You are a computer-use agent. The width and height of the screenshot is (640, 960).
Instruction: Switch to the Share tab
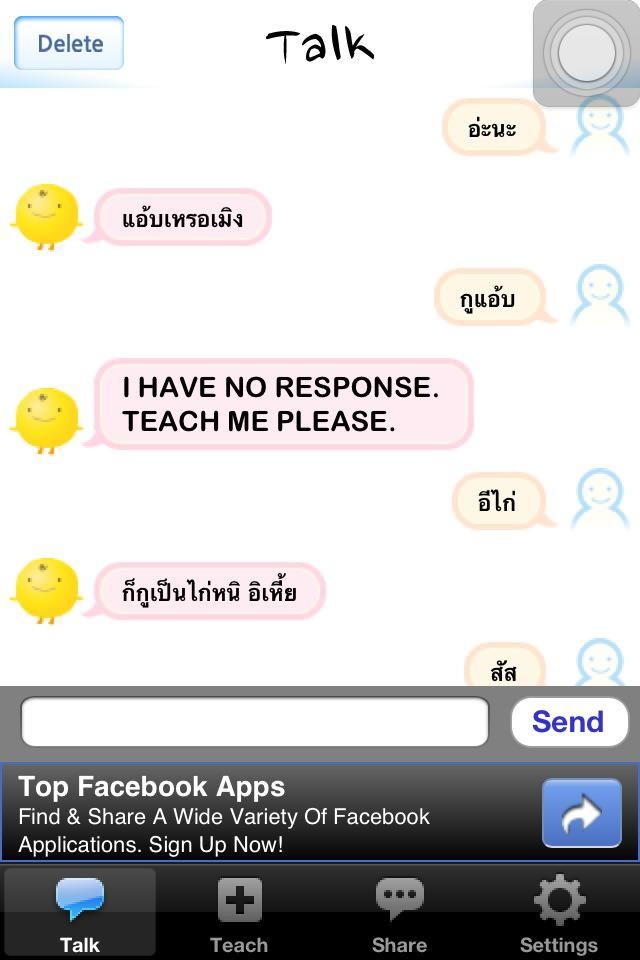399,914
